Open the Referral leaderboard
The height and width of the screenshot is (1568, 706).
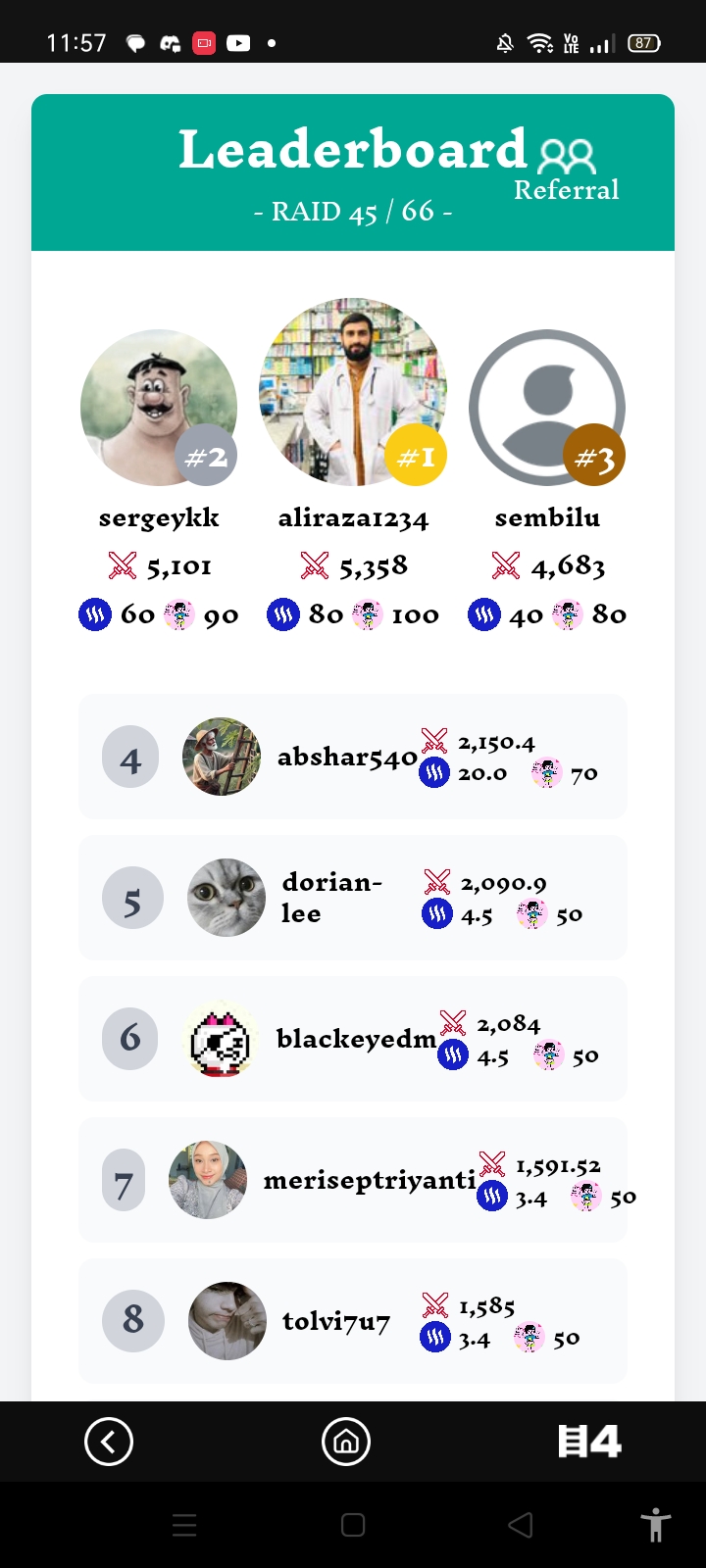[567, 169]
